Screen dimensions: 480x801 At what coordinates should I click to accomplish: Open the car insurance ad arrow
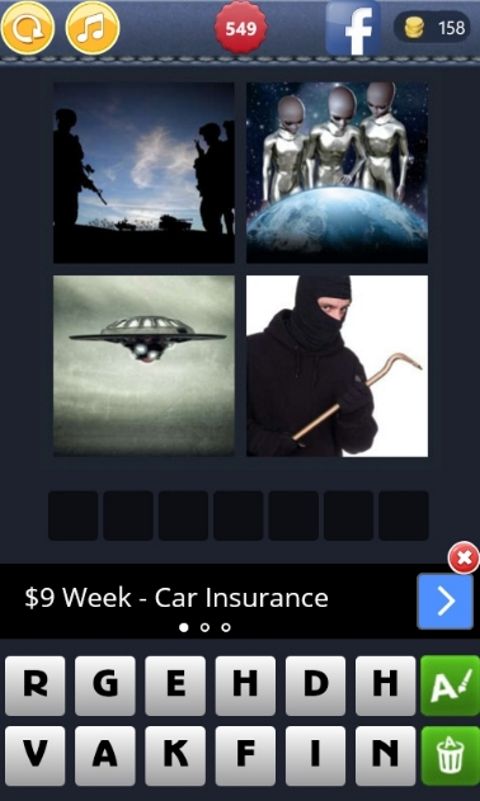pos(445,601)
